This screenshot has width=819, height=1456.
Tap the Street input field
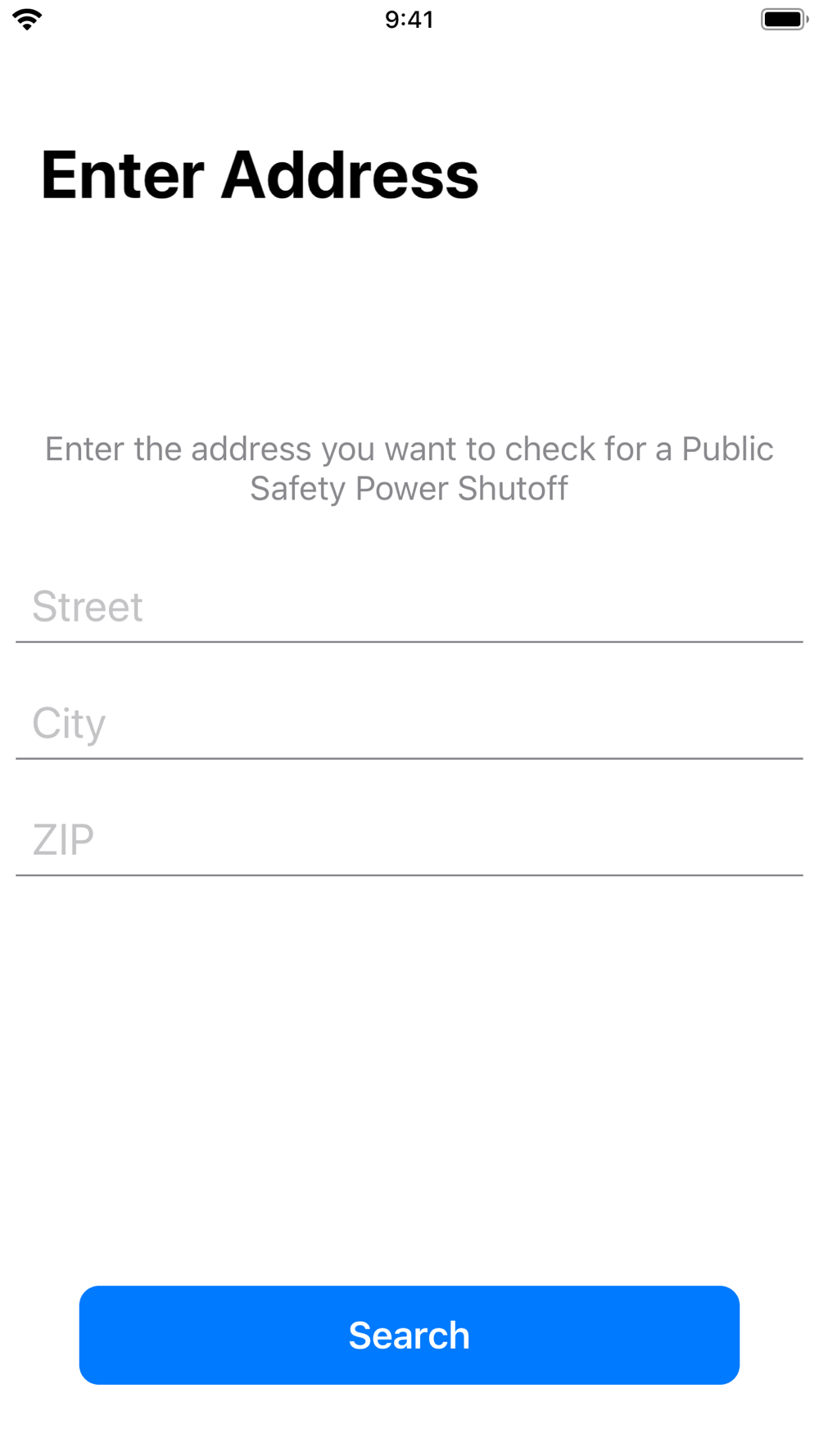[x=409, y=608]
